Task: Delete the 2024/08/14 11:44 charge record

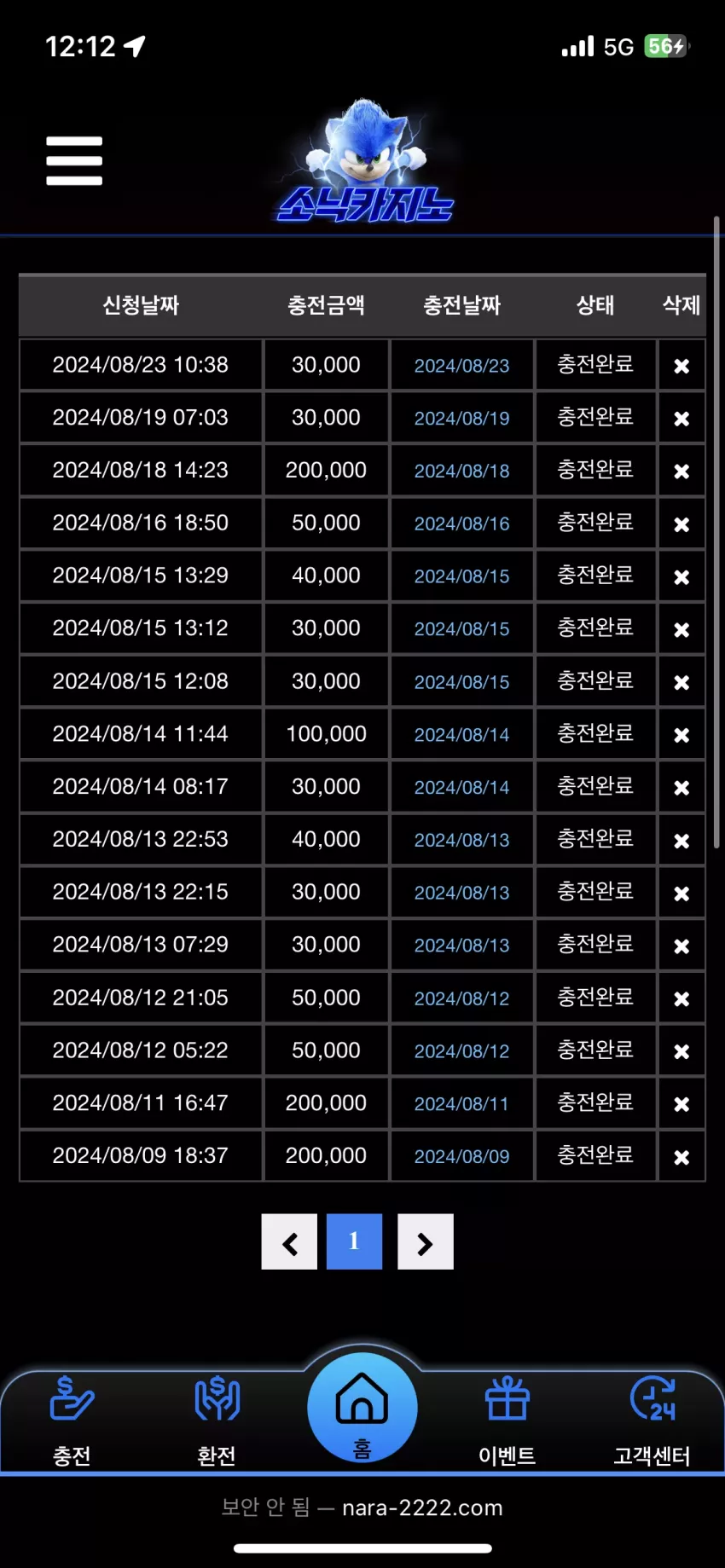Action: 681,734
